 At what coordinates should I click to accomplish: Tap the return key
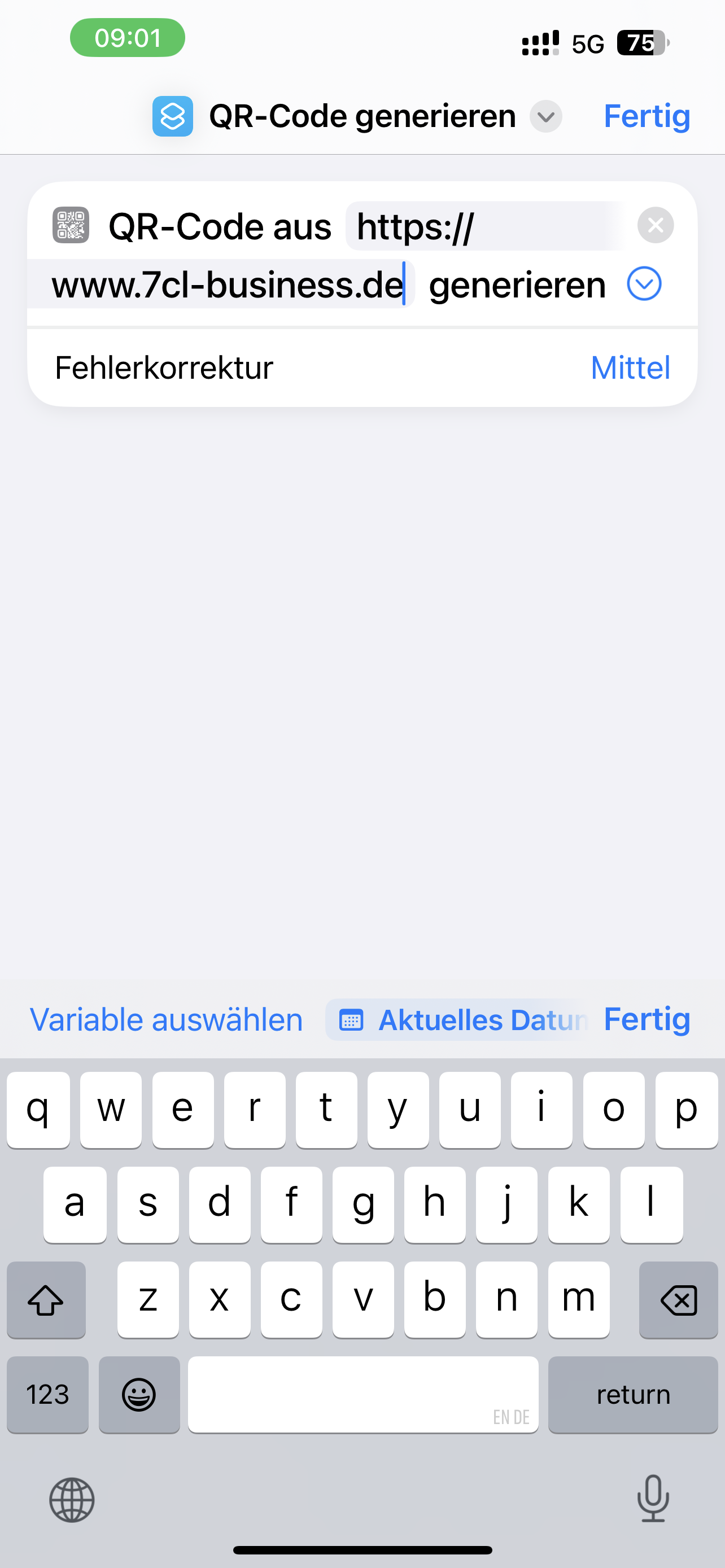633,1394
